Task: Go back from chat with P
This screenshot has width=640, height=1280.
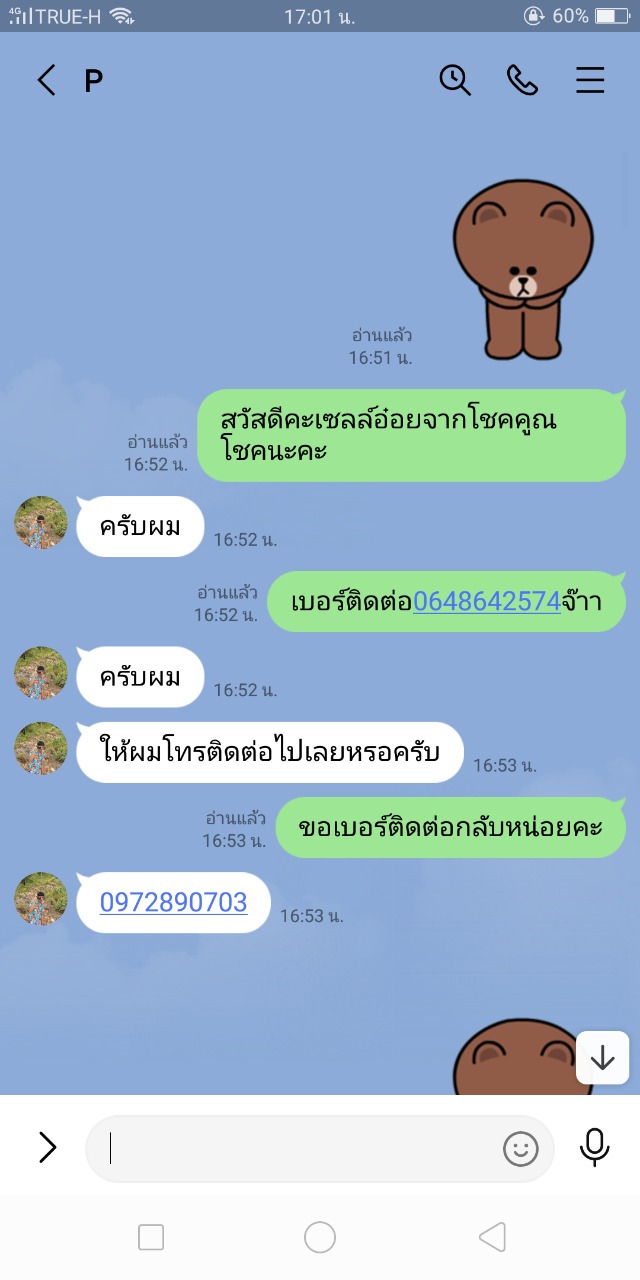Action: coord(46,80)
